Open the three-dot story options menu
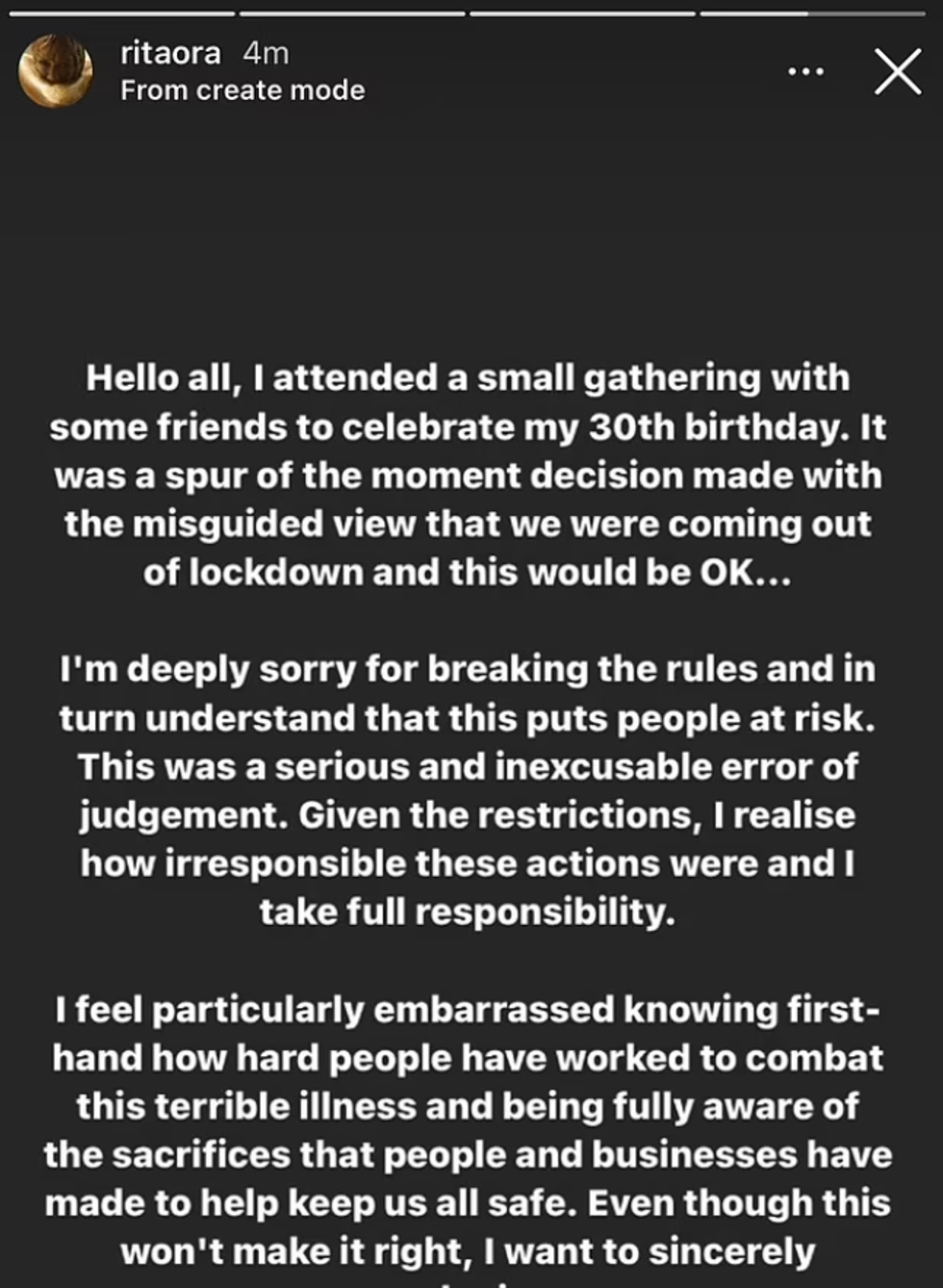943x1288 pixels. pos(805,72)
